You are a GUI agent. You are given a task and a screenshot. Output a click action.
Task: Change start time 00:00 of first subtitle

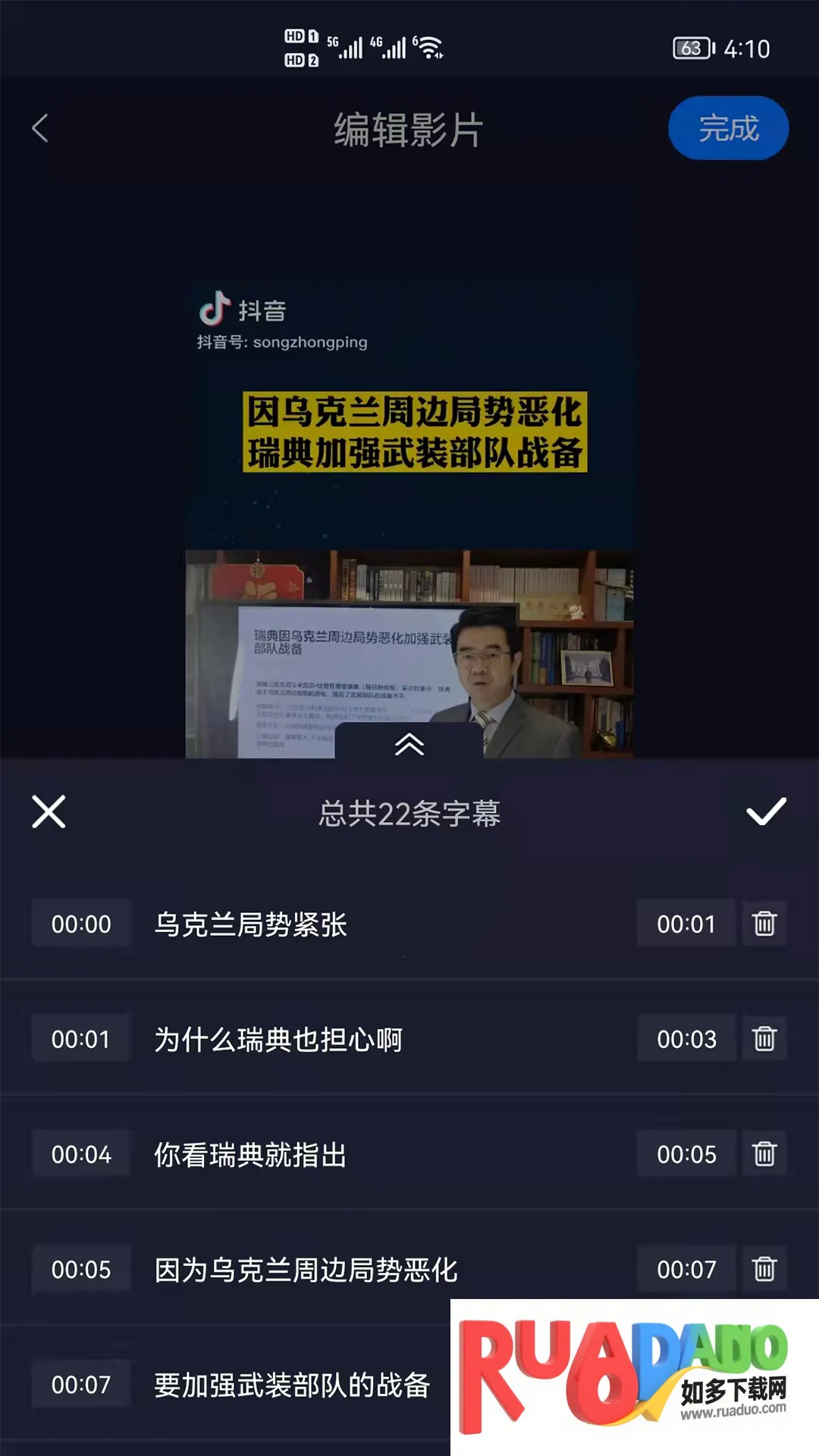point(81,924)
